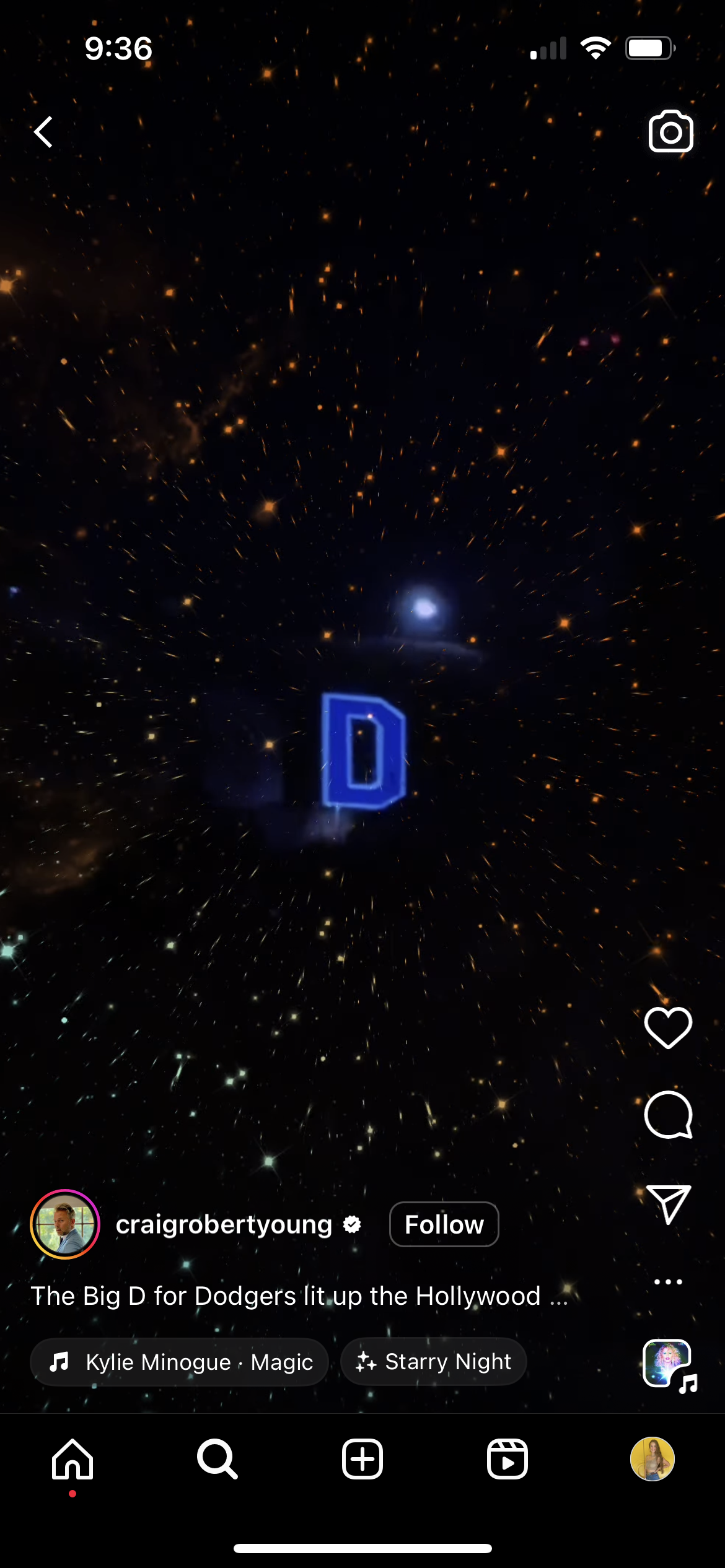Screen dimensions: 725x1568
Task: Switch to the Home tab
Action: pos(72,1460)
